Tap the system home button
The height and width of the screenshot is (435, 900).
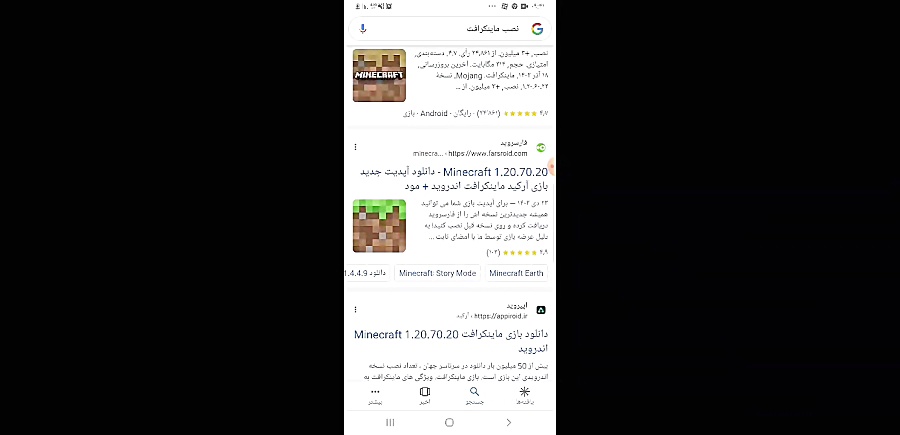[x=449, y=423]
